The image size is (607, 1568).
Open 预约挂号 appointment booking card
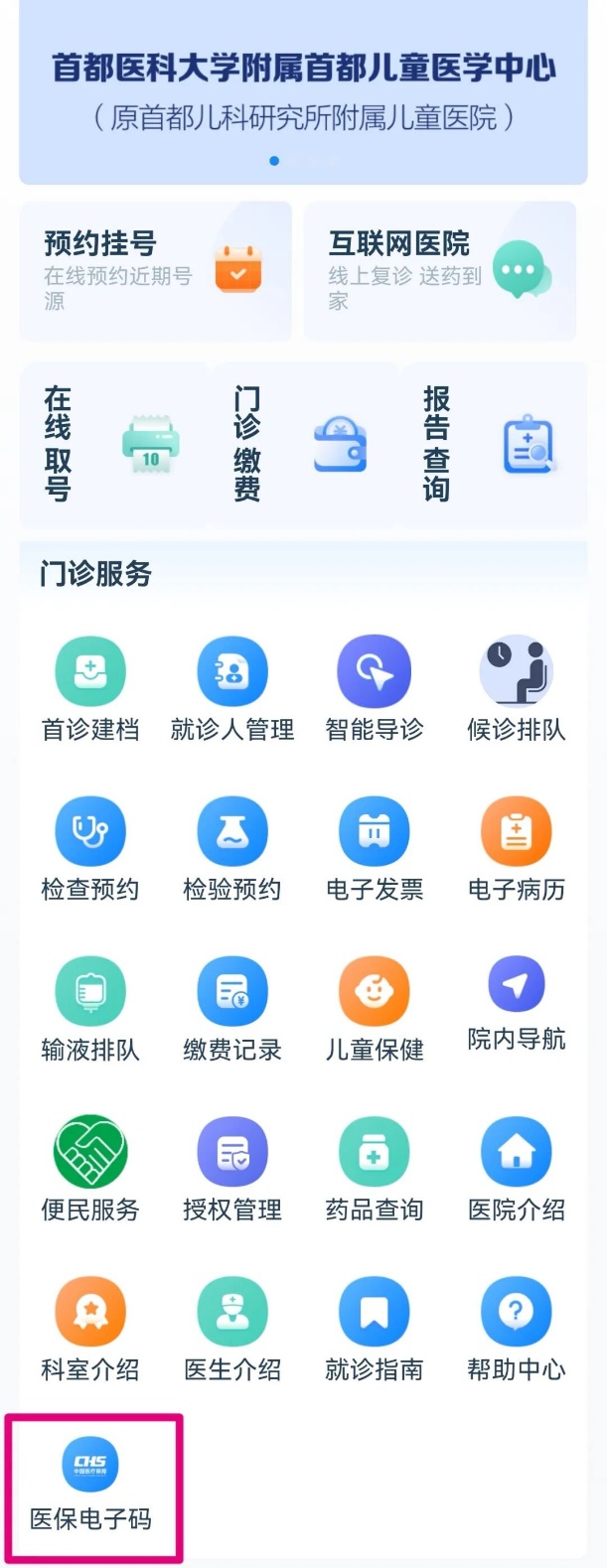point(155,271)
